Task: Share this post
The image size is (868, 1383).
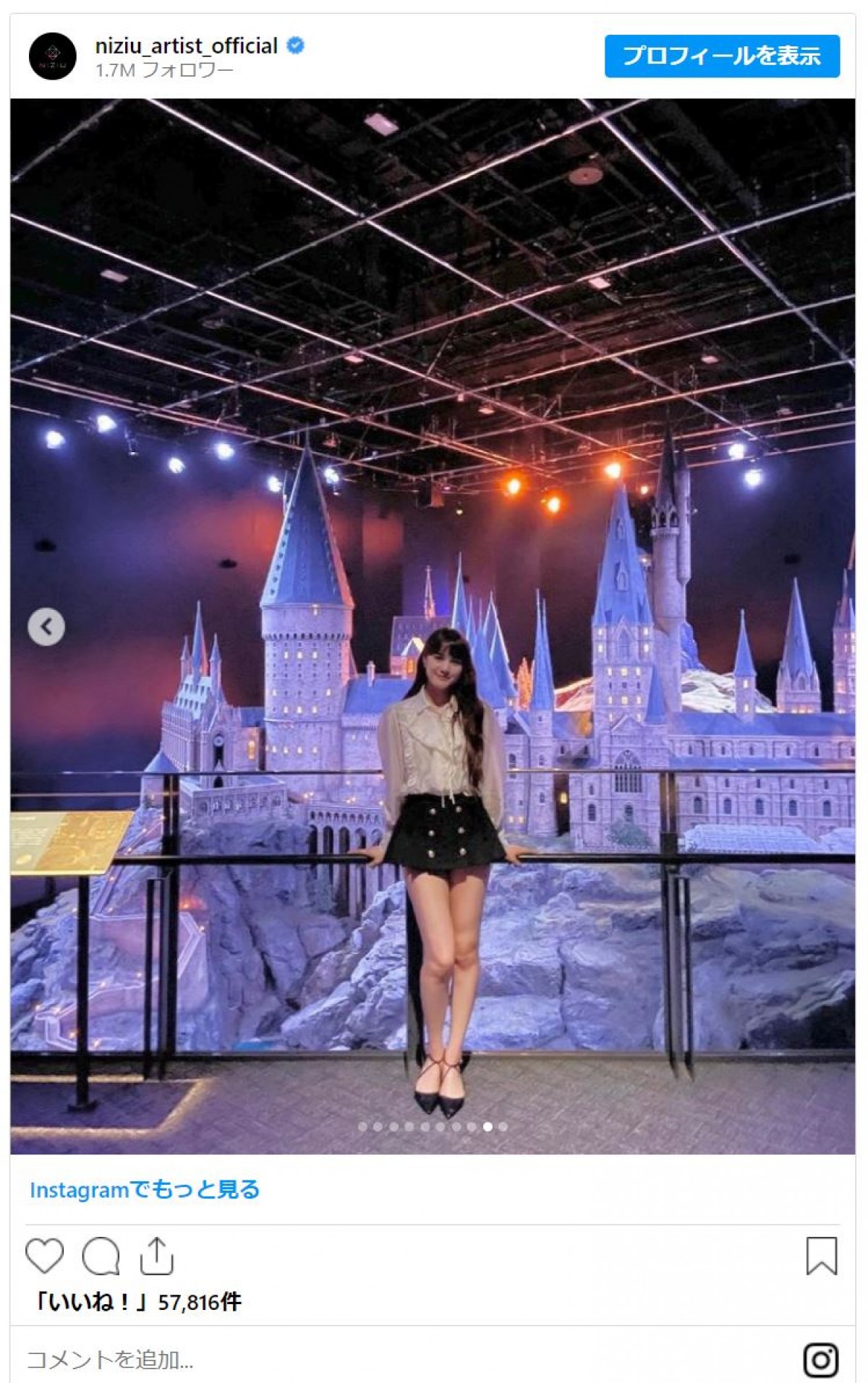Action: pyautogui.click(x=156, y=1256)
